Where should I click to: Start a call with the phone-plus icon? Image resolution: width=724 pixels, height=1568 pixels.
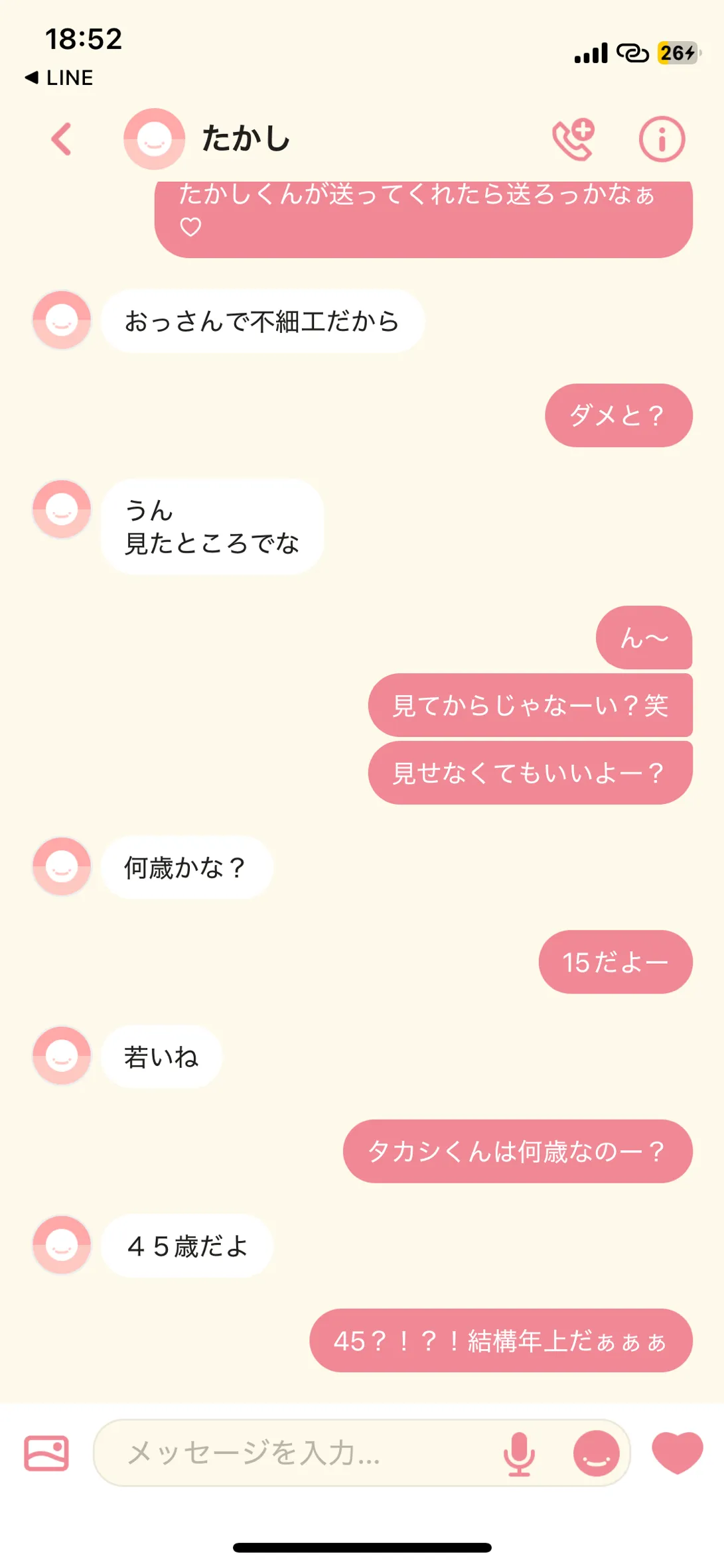click(x=573, y=139)
